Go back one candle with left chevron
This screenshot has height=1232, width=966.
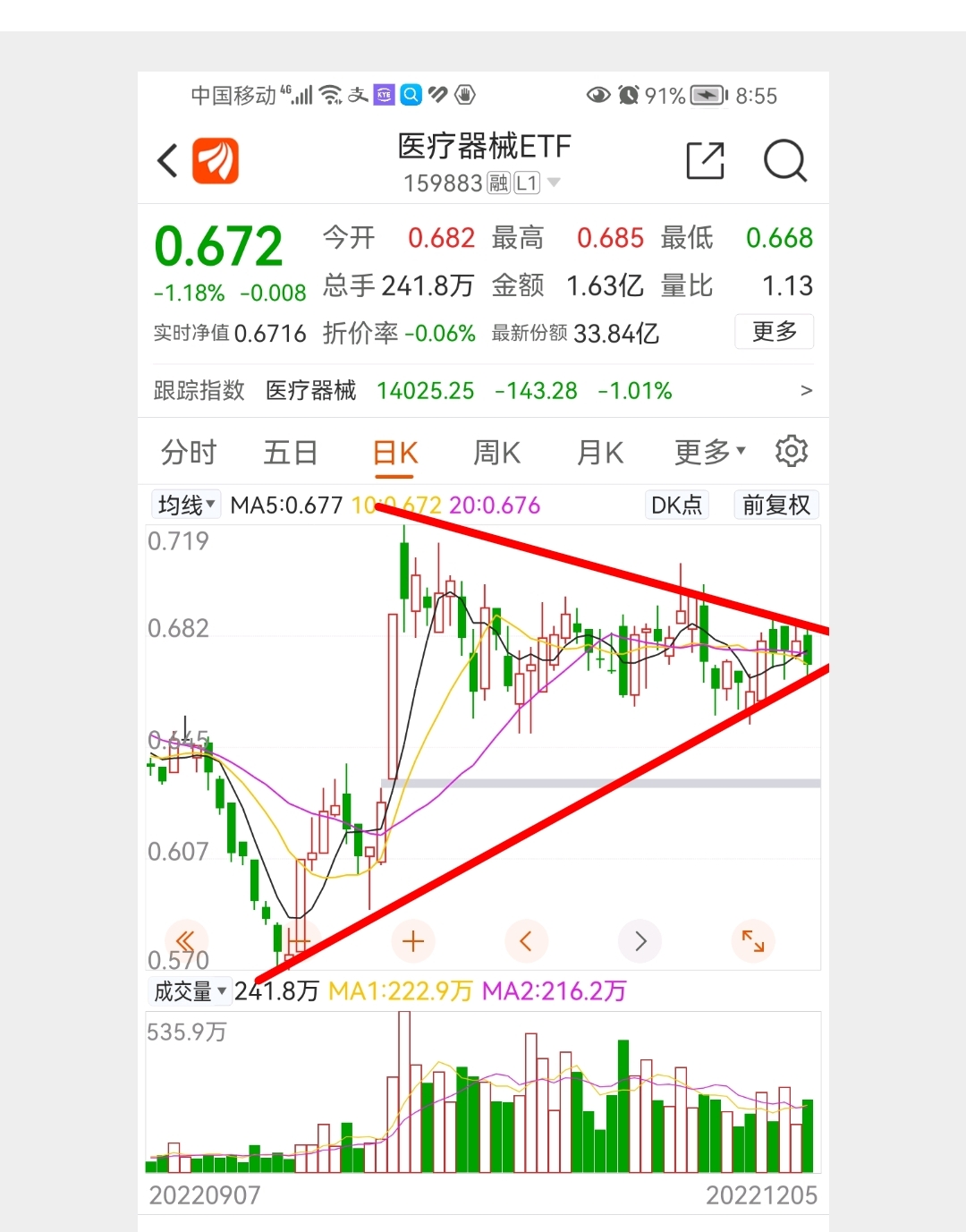click(526, 940)
